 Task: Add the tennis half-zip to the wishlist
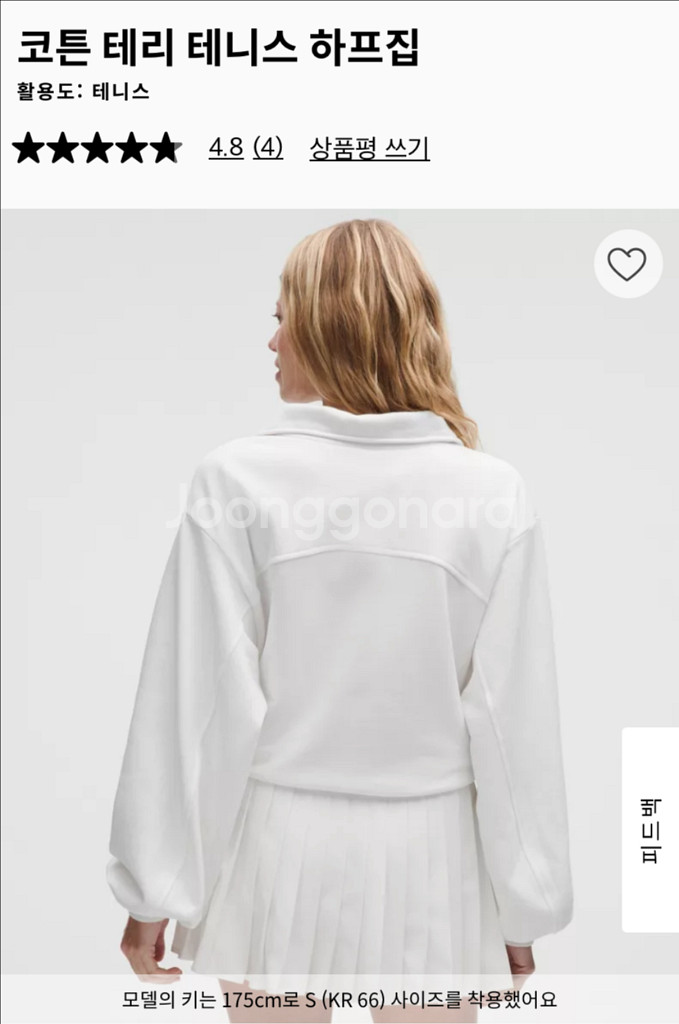tap(627, 264)
